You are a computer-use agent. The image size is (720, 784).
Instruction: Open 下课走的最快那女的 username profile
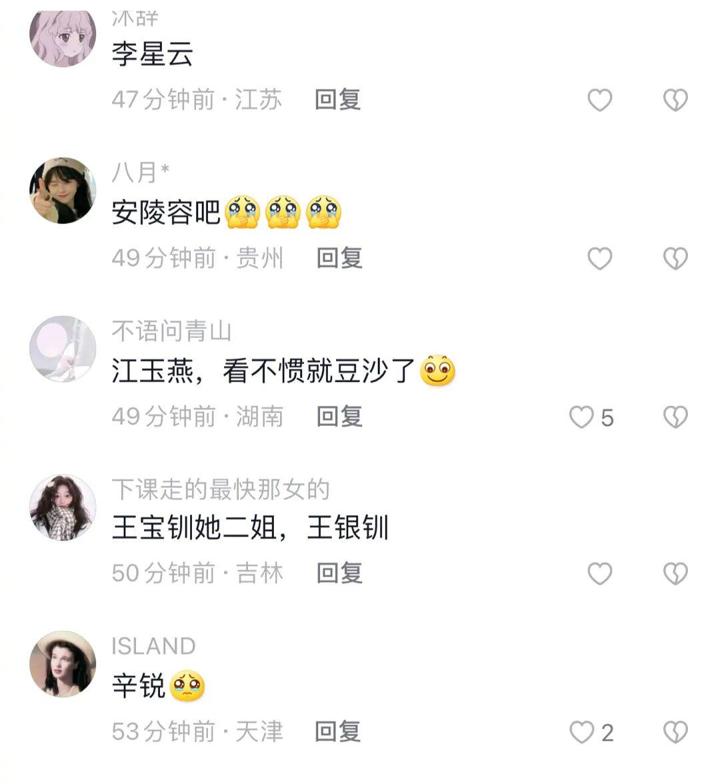220,489
